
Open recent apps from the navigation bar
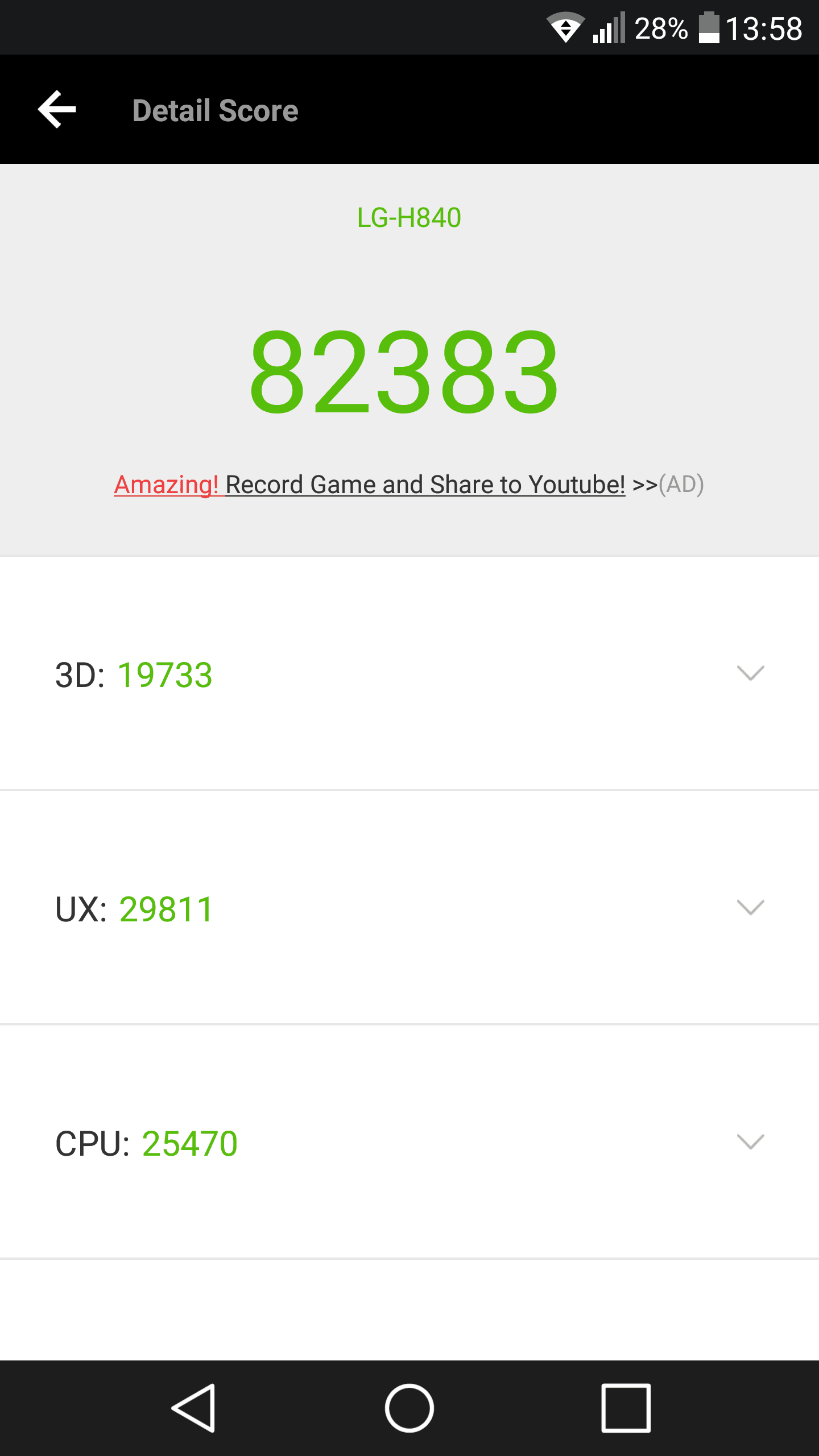point(626,1408)
